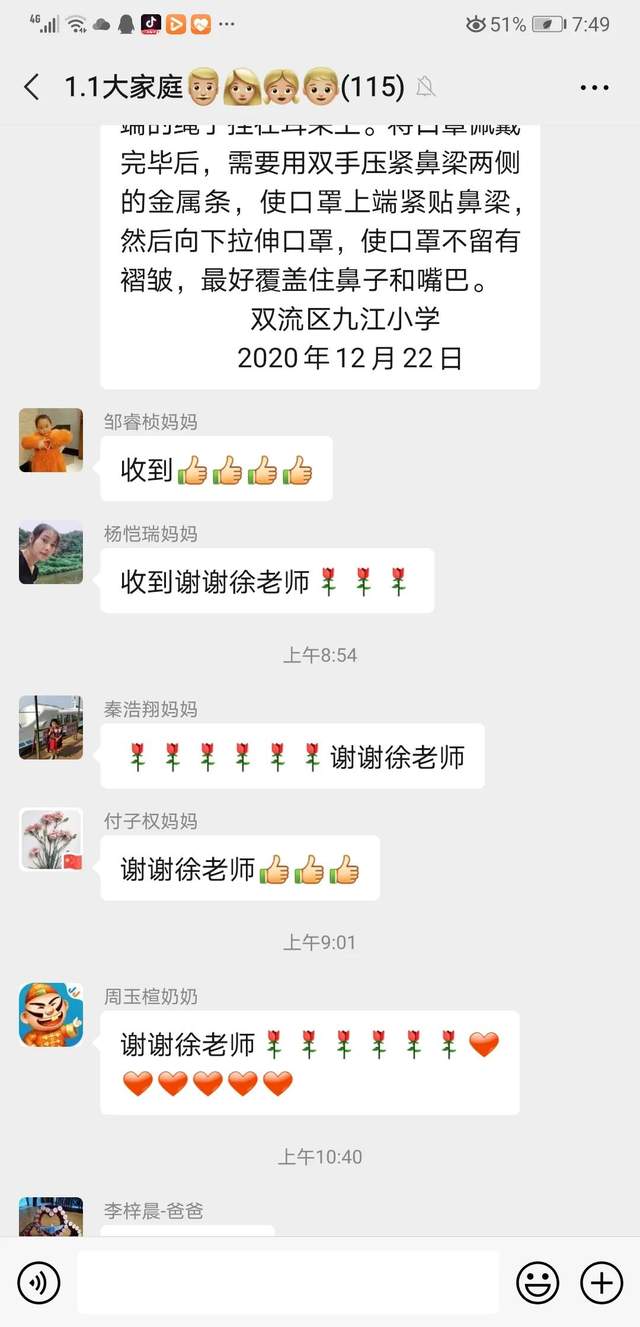The height and width of the screenshot is (1327, 640).
Task: View 杨恺瑞妈妈's profile avatar
Action: click(x=51, y=552)
